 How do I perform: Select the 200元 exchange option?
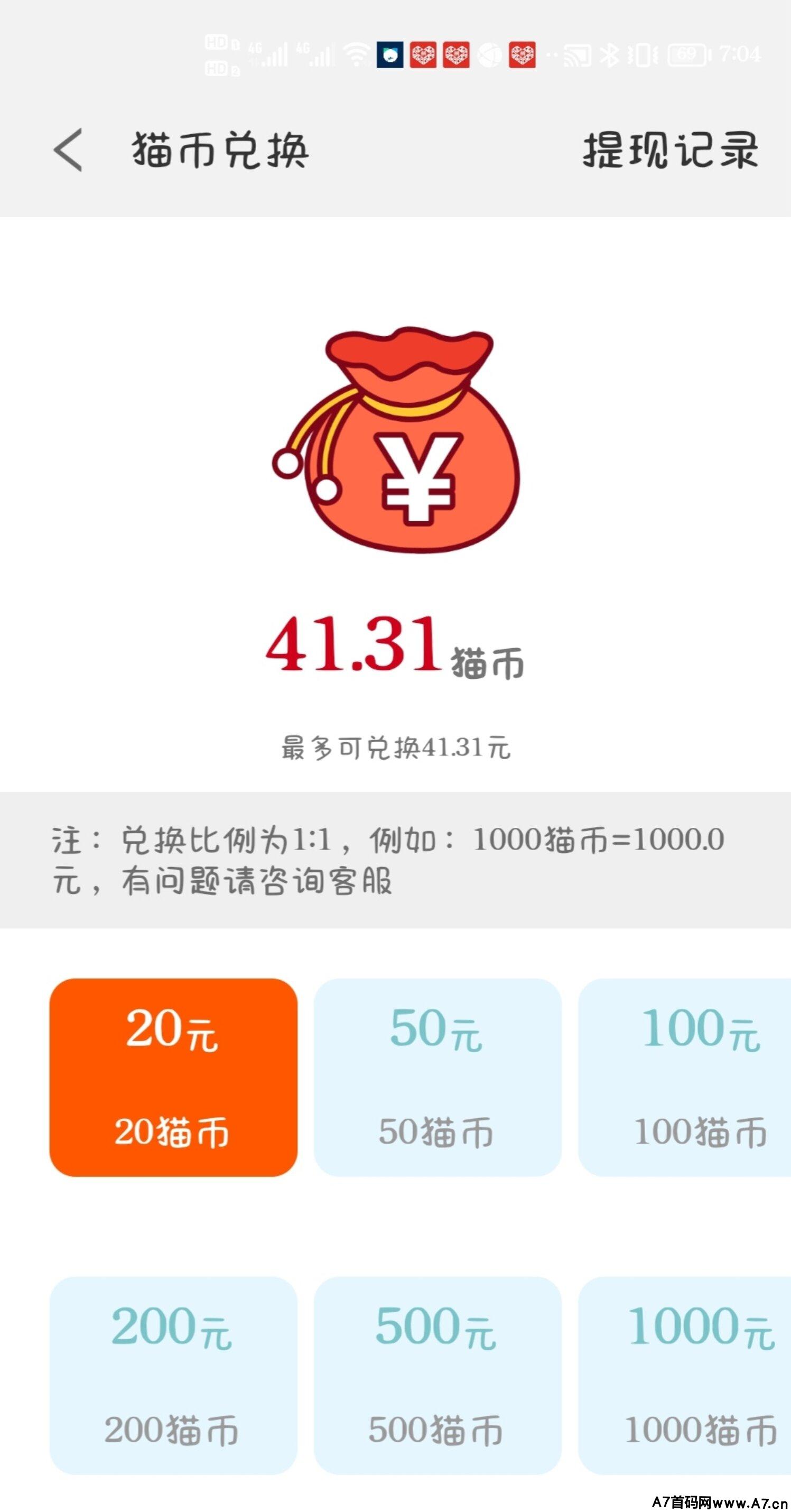point(173,1375)
